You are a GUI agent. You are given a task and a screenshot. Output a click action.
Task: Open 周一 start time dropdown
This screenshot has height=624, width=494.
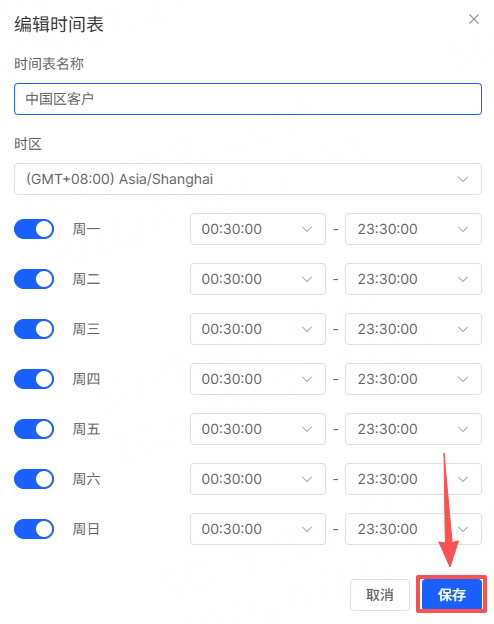click(258, 229)
